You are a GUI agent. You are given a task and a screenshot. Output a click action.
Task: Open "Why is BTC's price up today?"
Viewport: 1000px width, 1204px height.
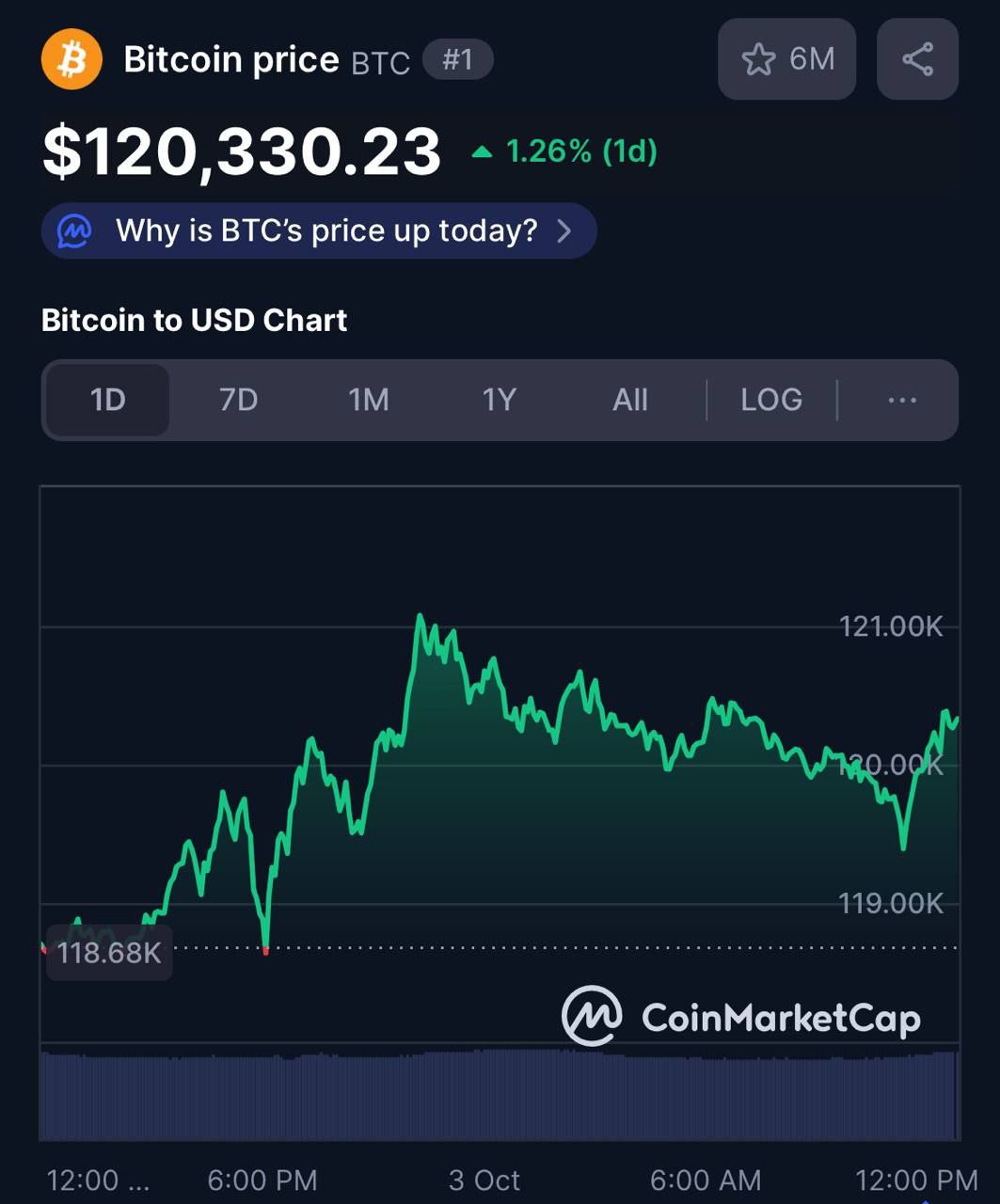319,230
